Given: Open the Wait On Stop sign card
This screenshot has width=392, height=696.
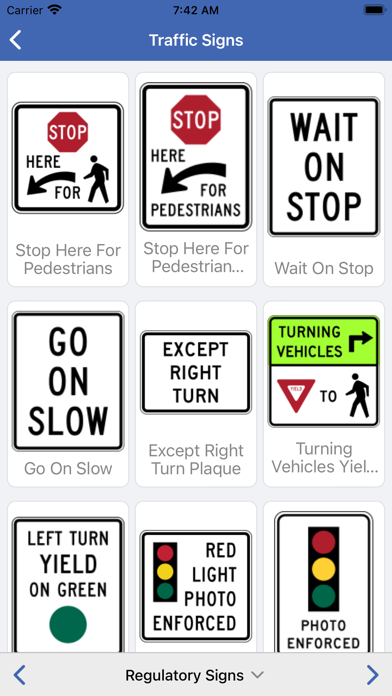Looking at the screenshot, I should (x=324, y=179).
